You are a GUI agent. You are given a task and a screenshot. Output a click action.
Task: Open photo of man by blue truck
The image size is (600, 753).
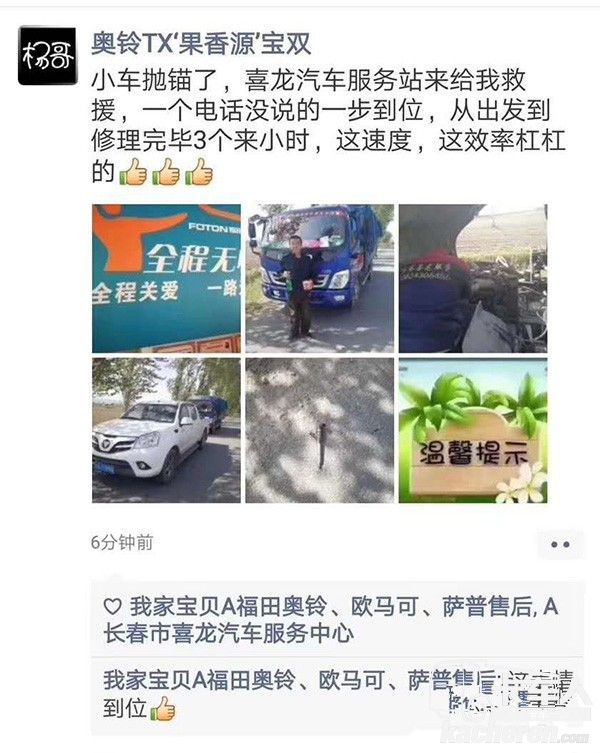tap(319, 278)
